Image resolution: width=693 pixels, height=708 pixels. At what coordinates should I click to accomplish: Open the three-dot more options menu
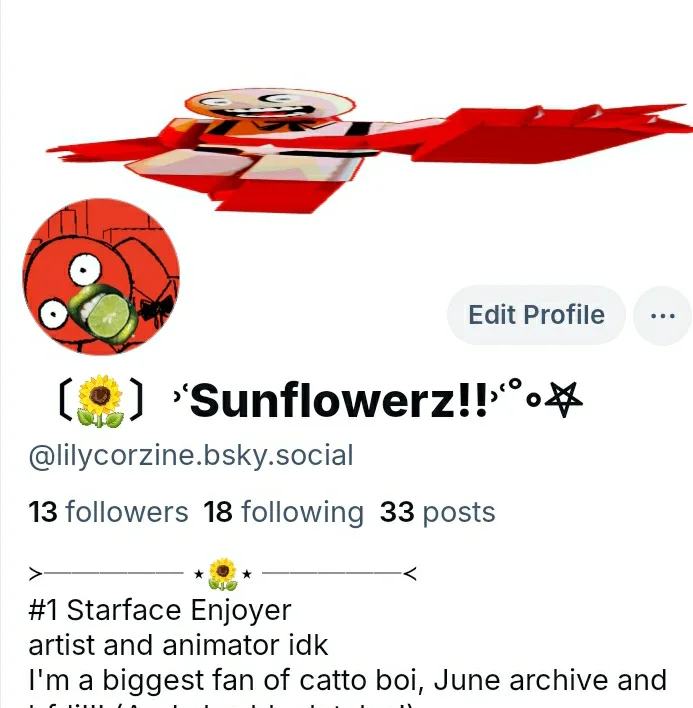click(663, 315)
